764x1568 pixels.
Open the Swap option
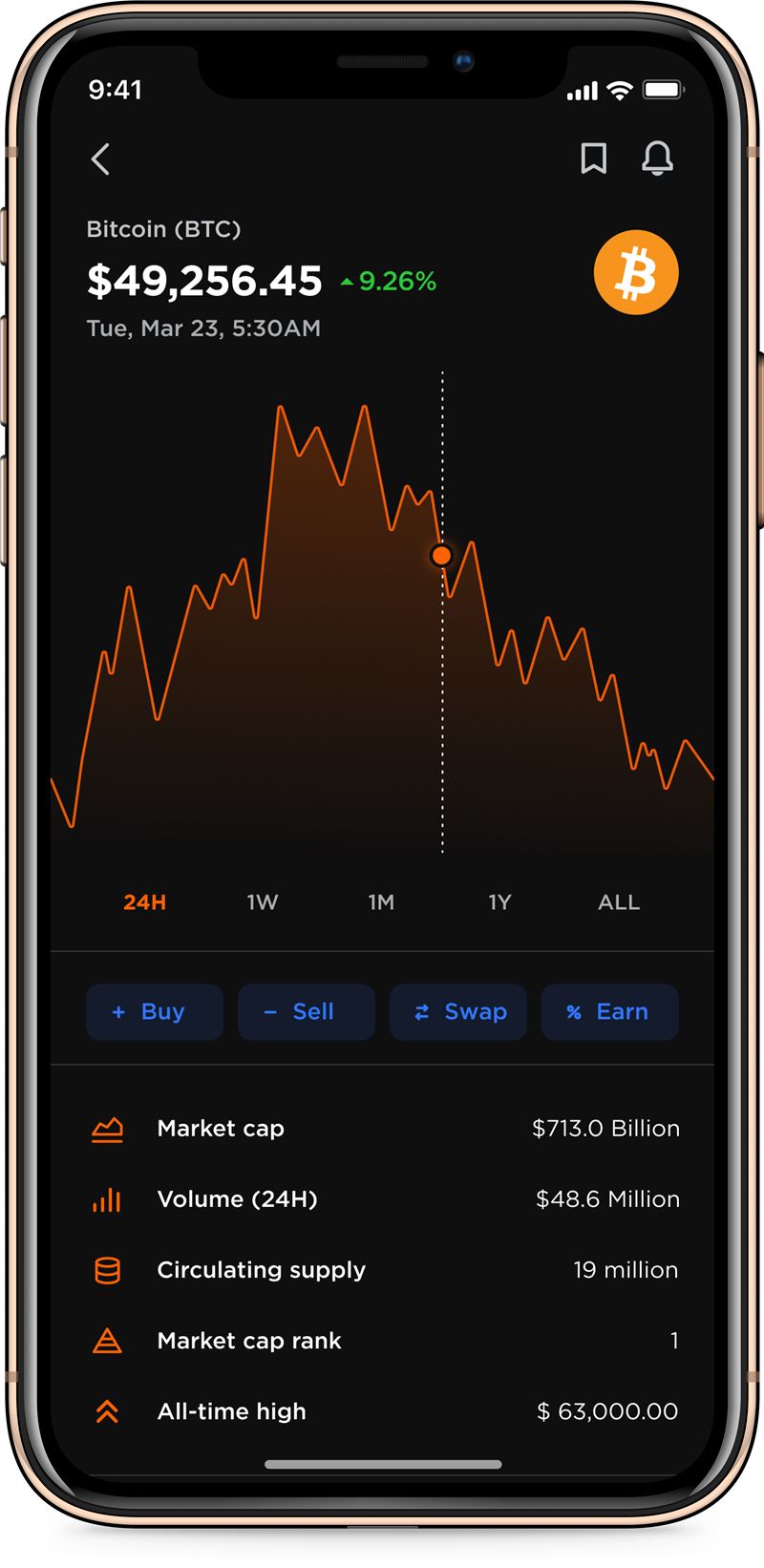coord(458,1012)
